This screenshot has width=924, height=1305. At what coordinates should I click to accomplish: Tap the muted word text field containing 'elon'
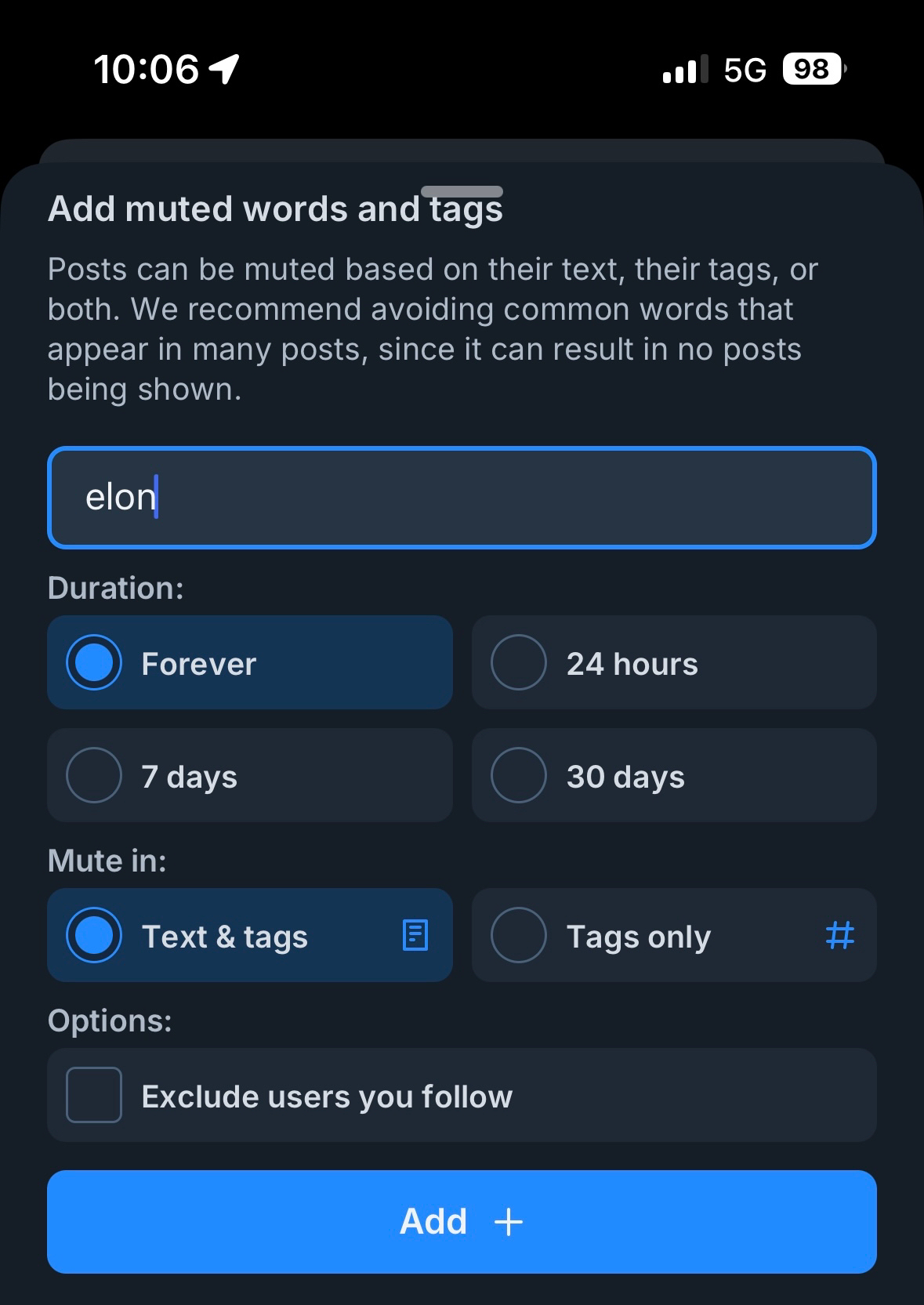(x=462, y=498)
